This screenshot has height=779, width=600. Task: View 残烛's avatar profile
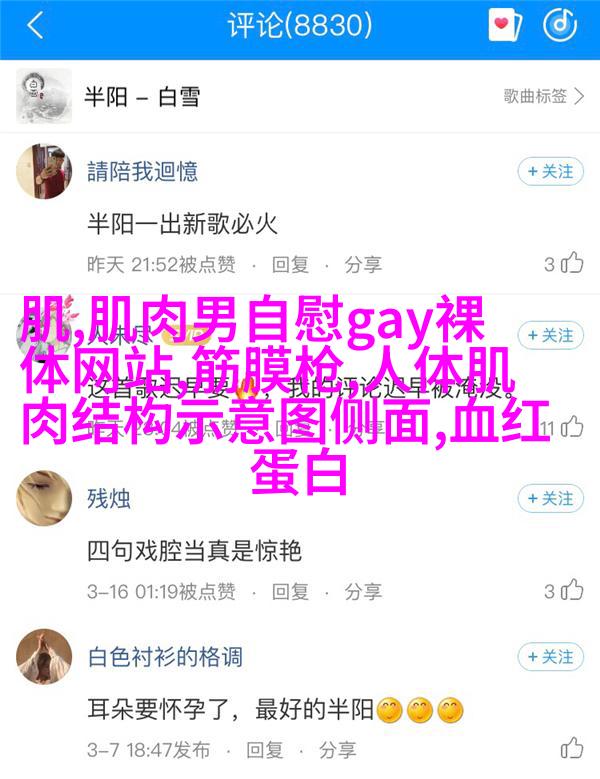[x=43, y=499]
